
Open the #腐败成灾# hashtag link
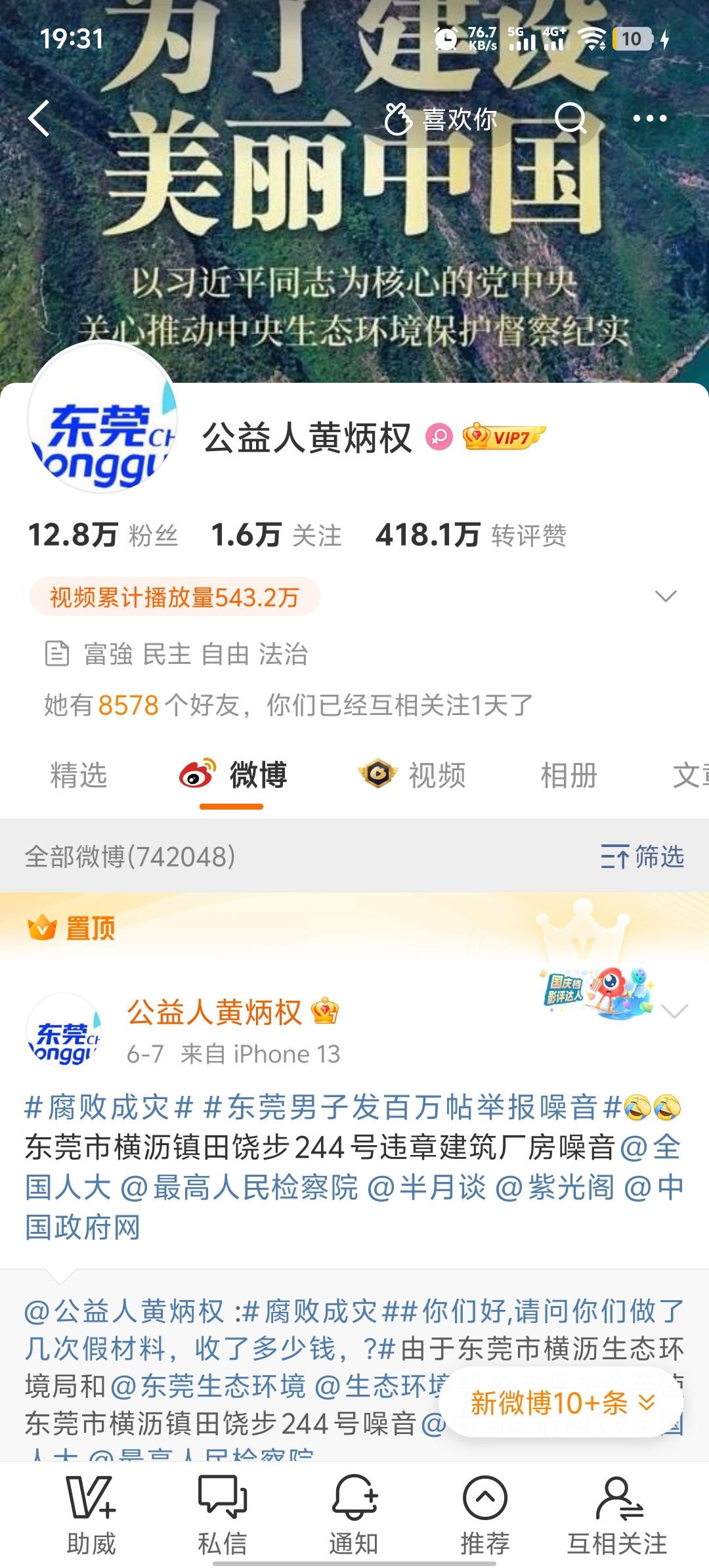click(109, 1108)
